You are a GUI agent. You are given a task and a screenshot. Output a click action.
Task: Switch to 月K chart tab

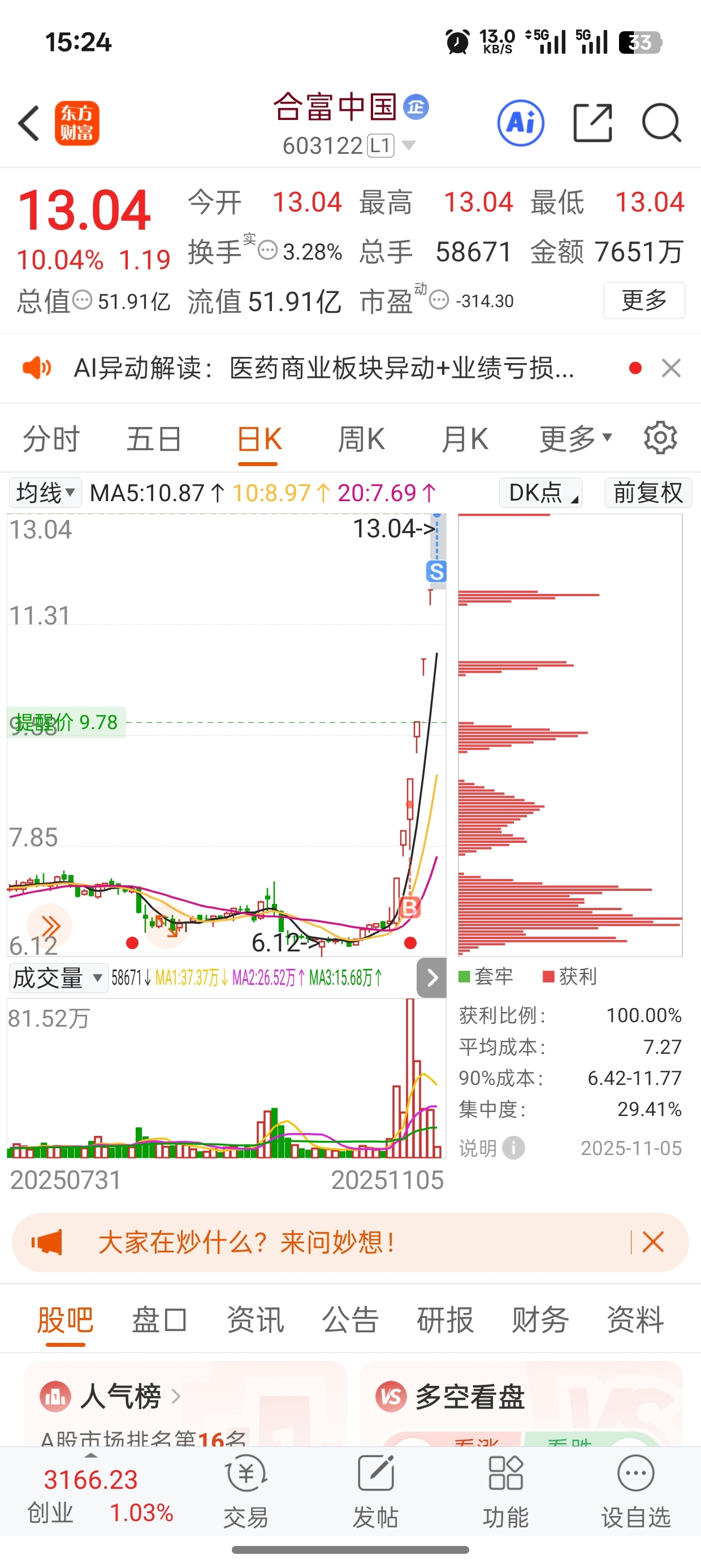[464, 439]
